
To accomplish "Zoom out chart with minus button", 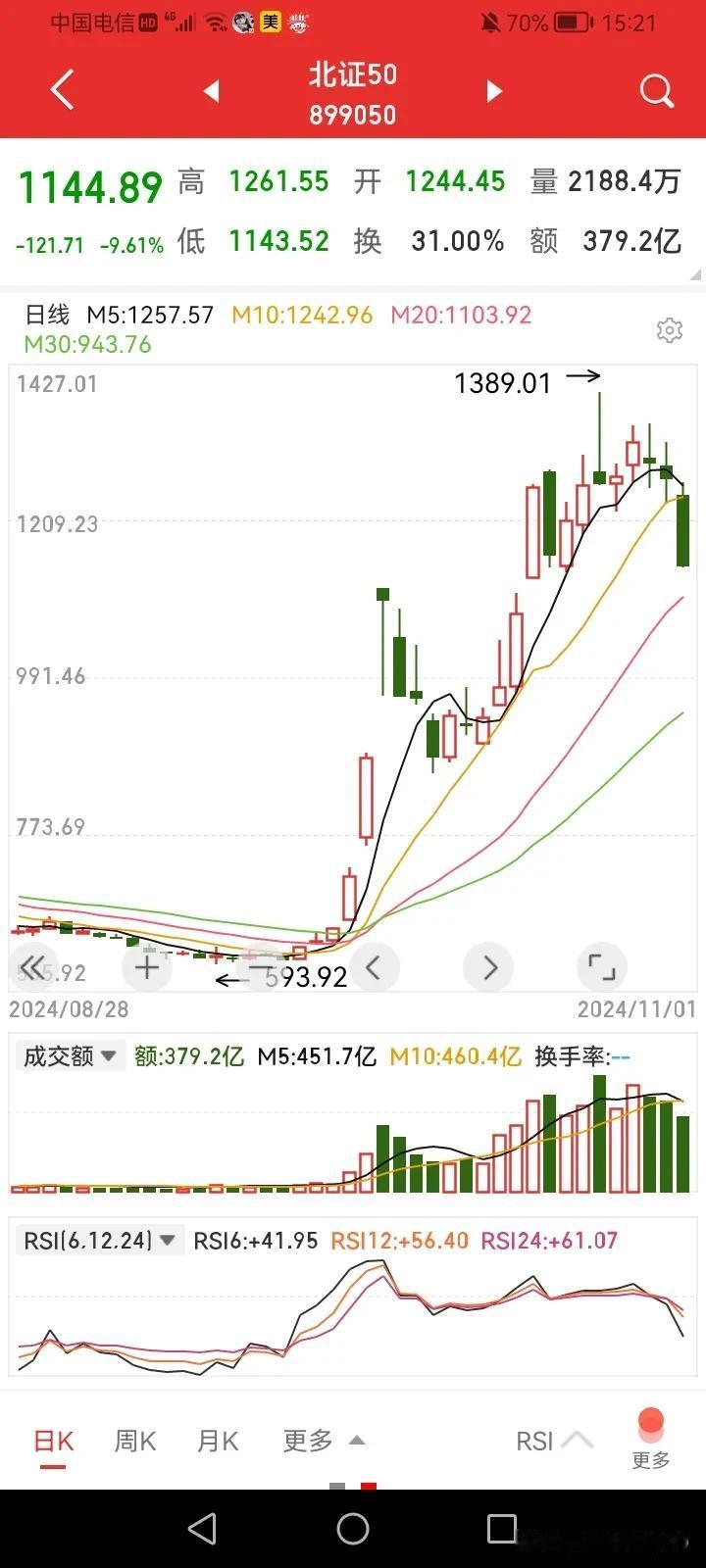I will click(261, 967).
